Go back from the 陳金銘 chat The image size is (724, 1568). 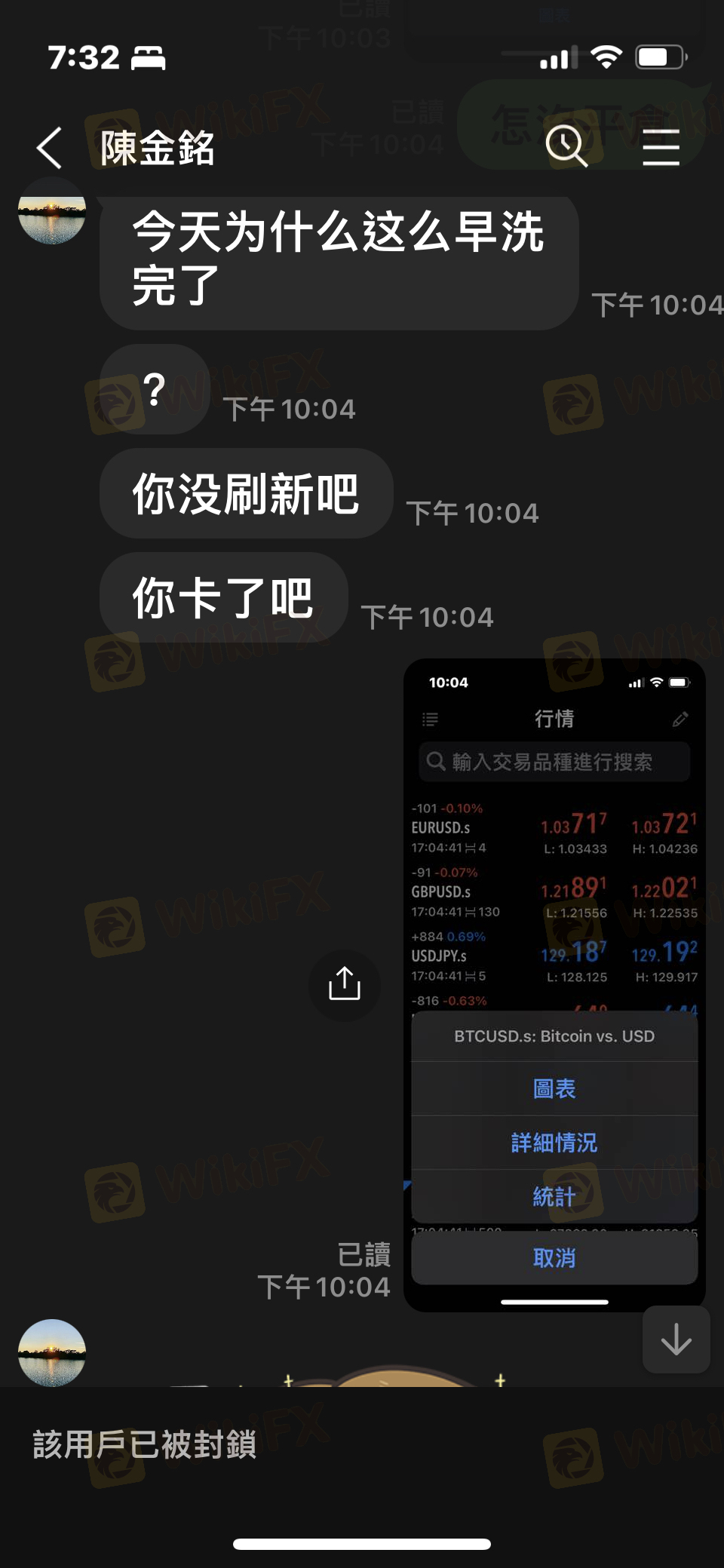click(50, 147)
